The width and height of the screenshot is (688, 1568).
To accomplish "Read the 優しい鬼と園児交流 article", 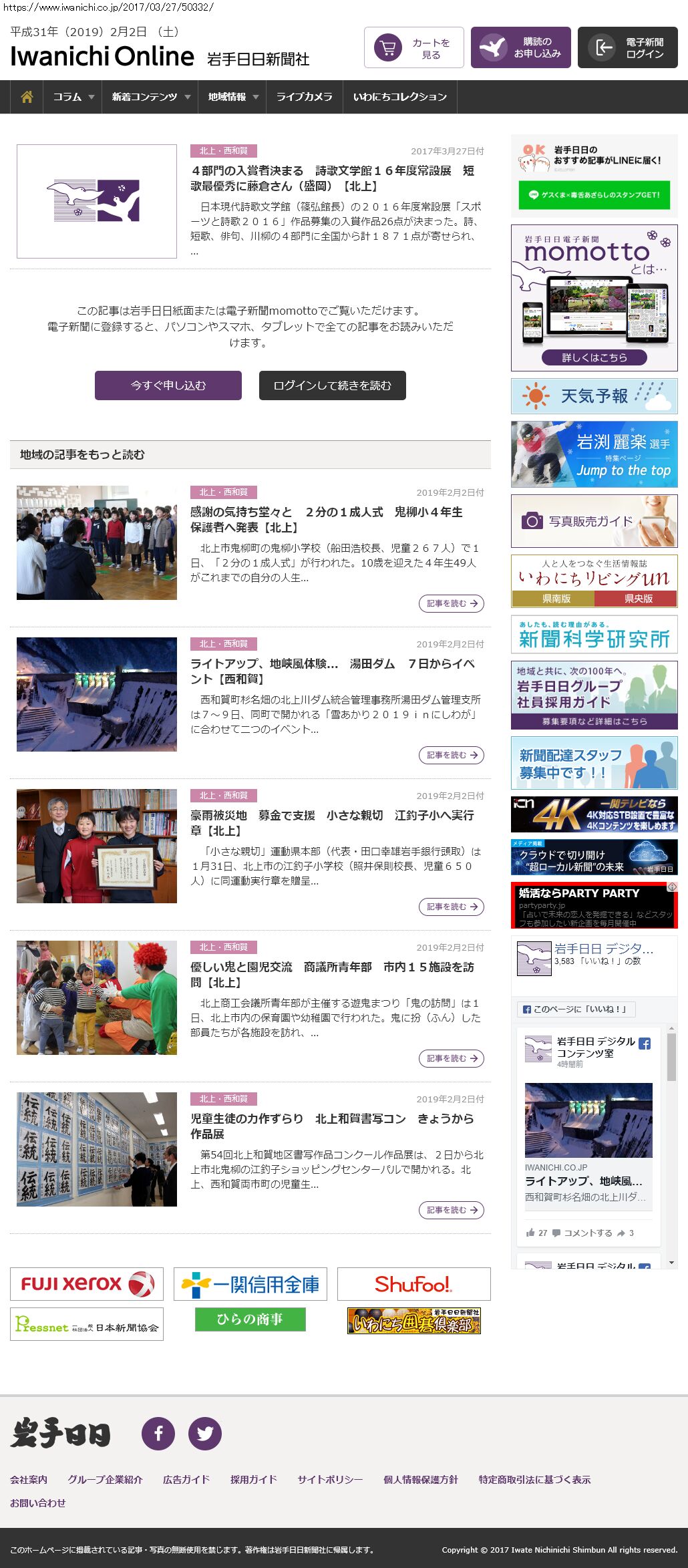I will point(451,1058).
